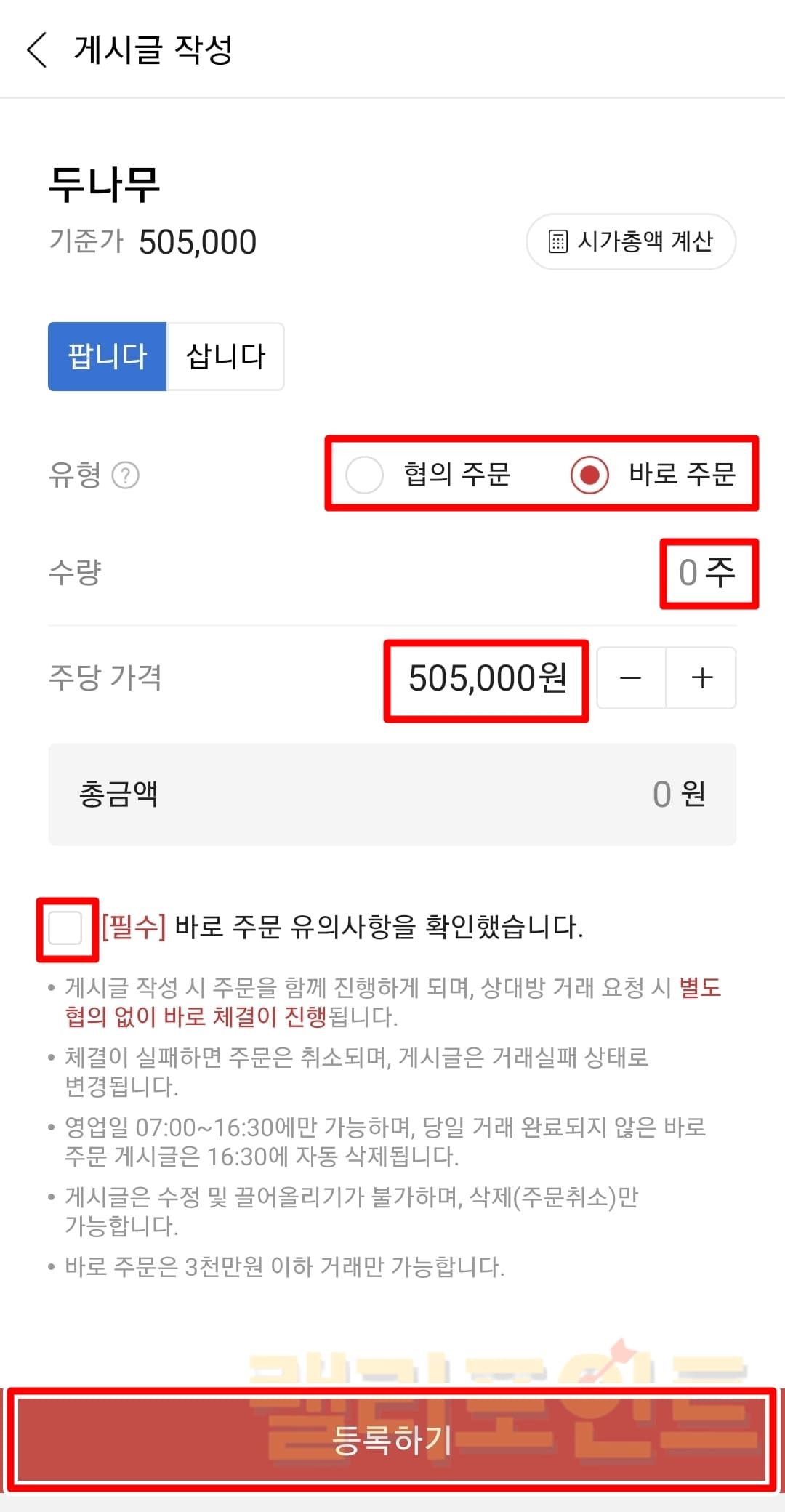Select the 팝니다 tab
Image resolution: width=785 pixels, height=1512 pixels.
pos(108,356)
